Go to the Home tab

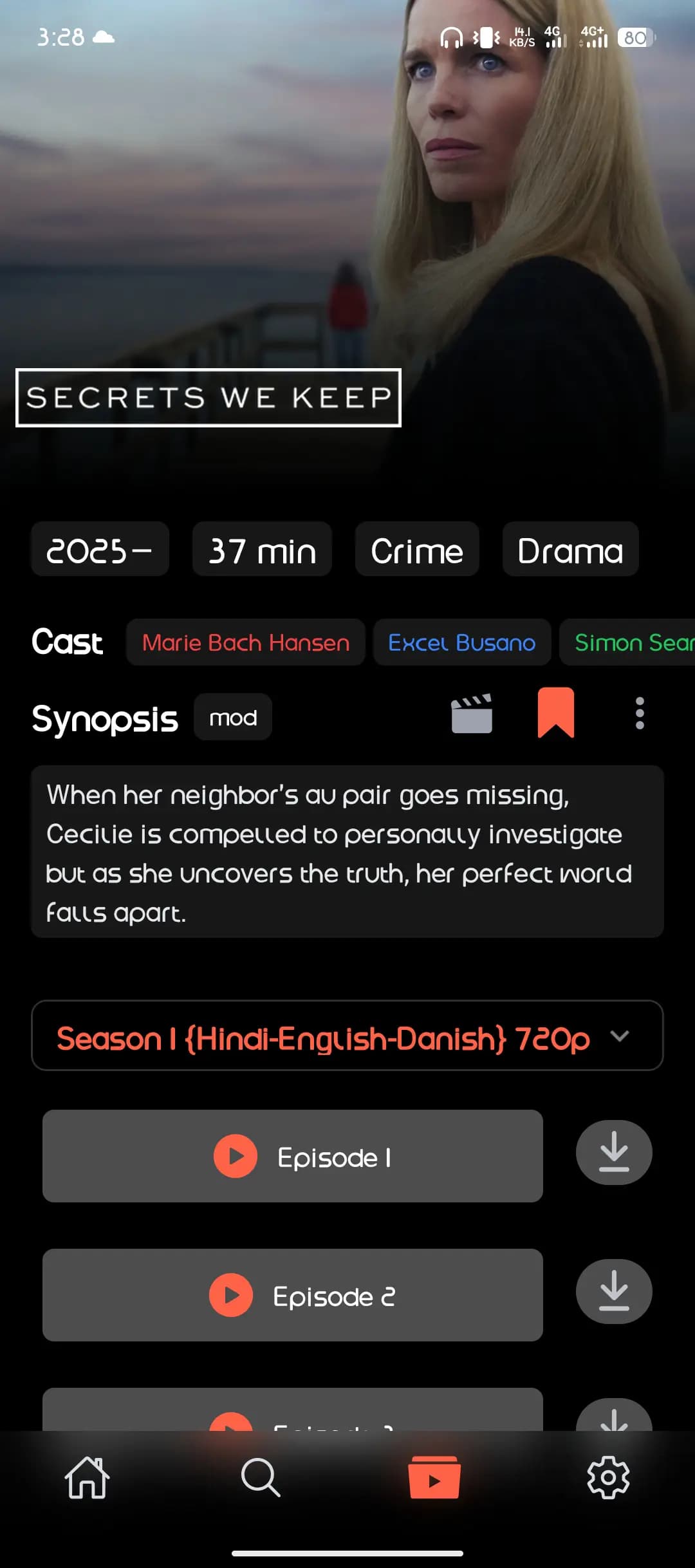pyautogui.click(x=88, y=1478)
